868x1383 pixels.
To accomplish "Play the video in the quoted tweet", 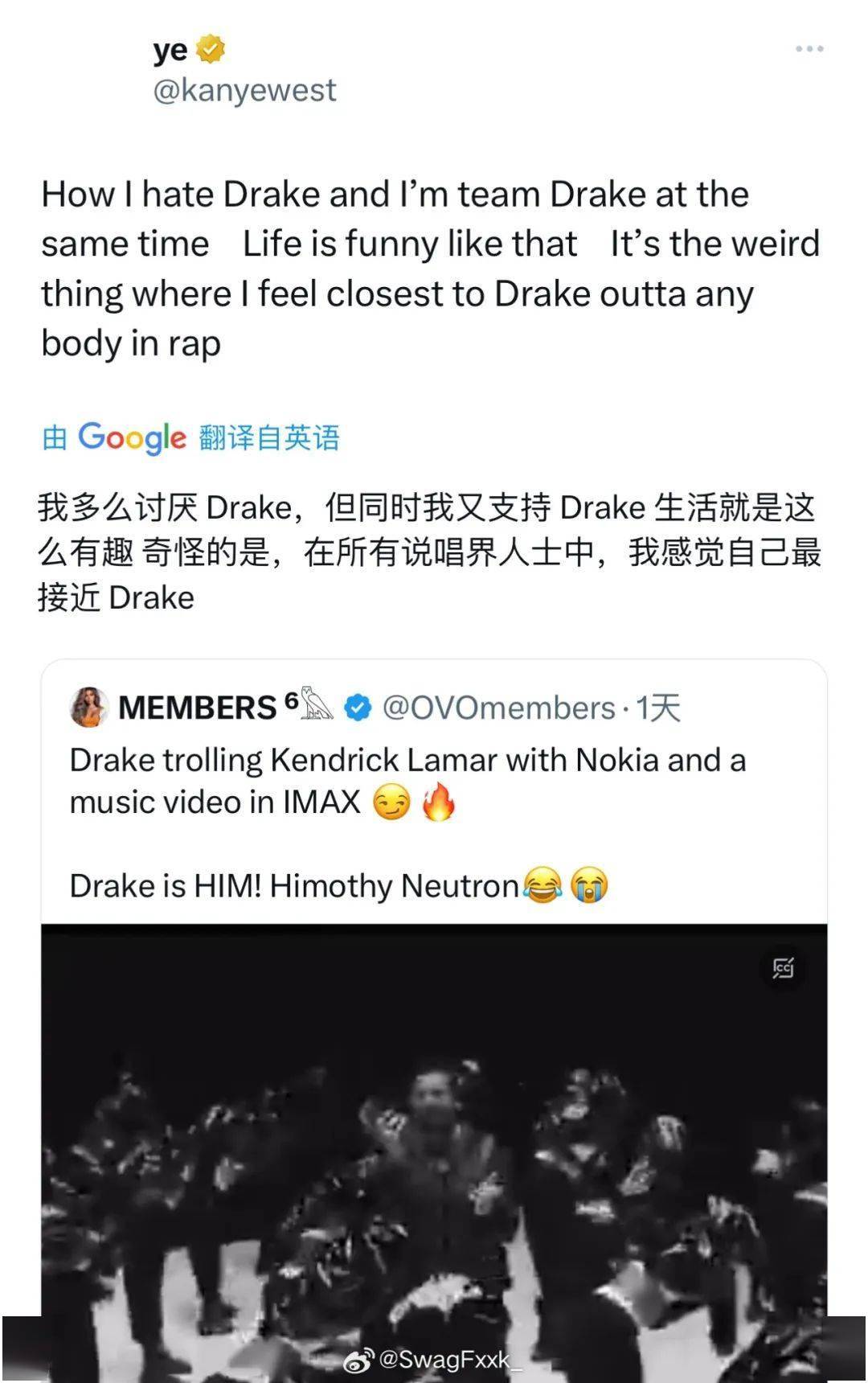I will click(x=434, y=1150).
